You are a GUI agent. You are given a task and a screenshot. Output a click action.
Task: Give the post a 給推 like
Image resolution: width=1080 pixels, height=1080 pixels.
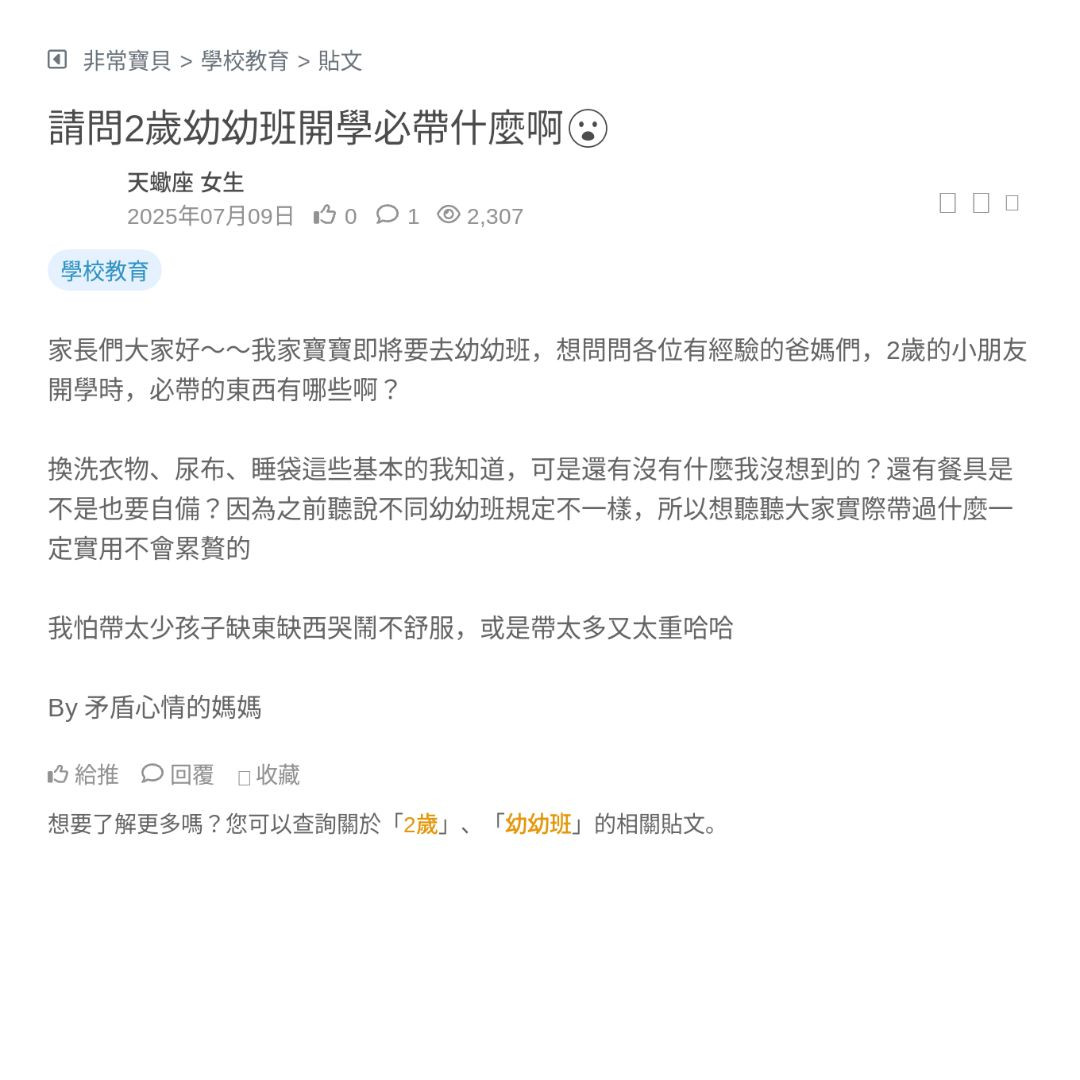click(x=84, y=775)
